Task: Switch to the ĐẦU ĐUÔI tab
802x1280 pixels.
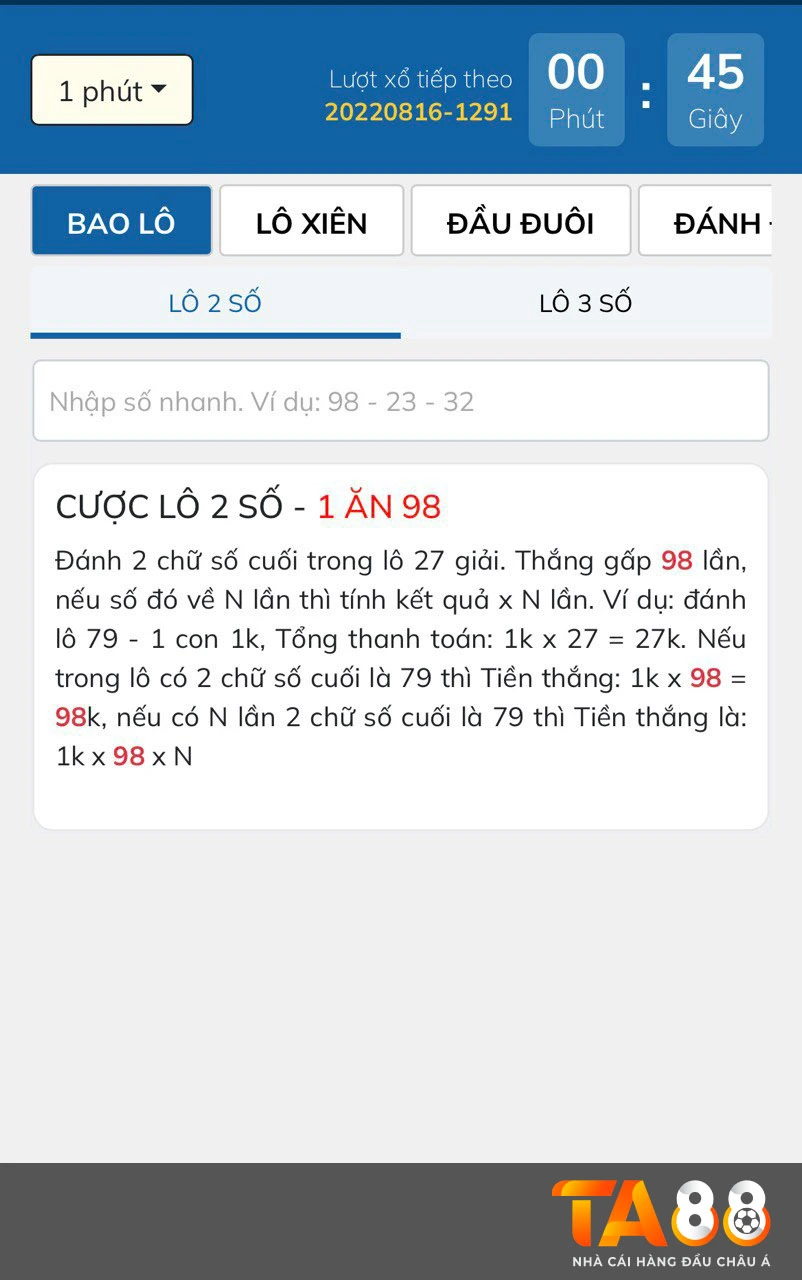Action: click(x=520, y=221)
